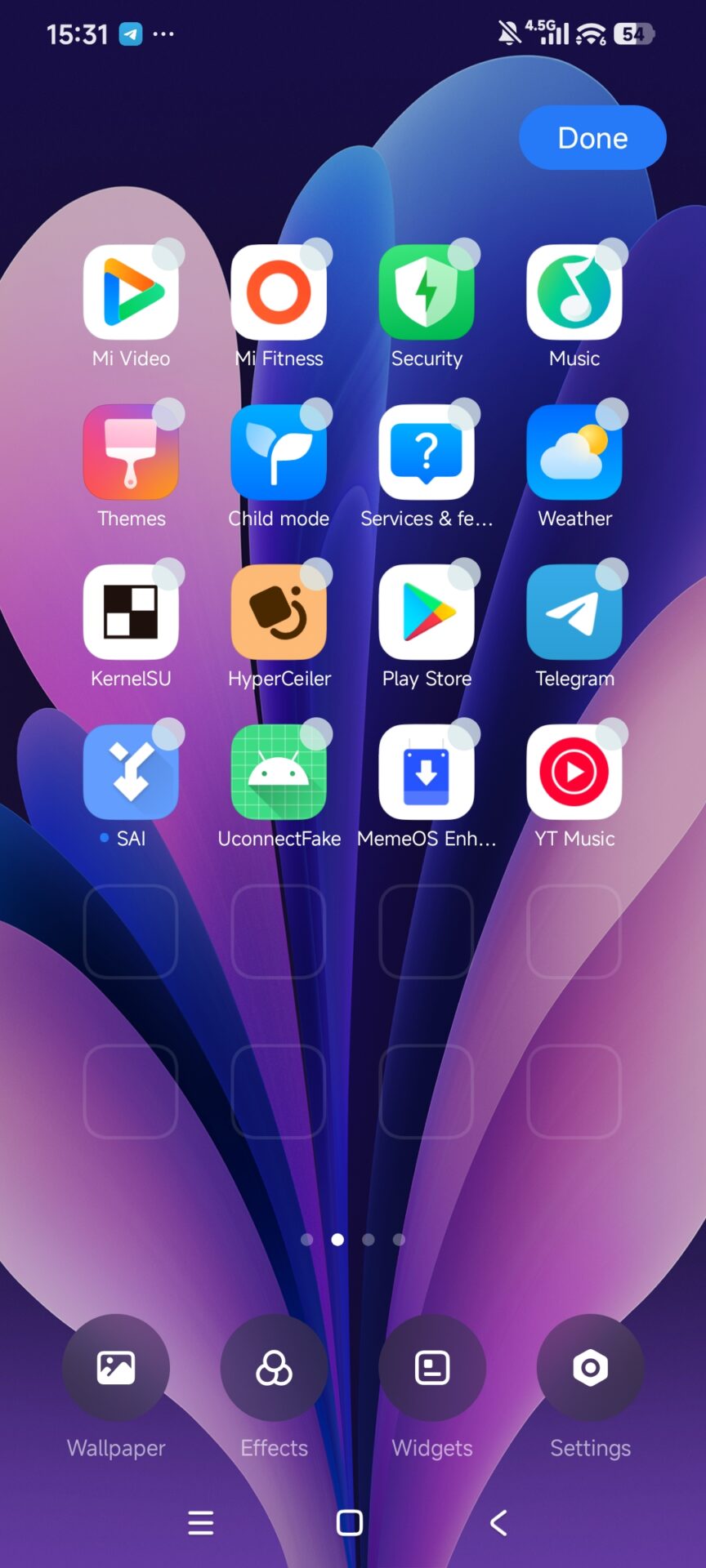
Task: Select the Services & feedback icon
Action: 427,452
